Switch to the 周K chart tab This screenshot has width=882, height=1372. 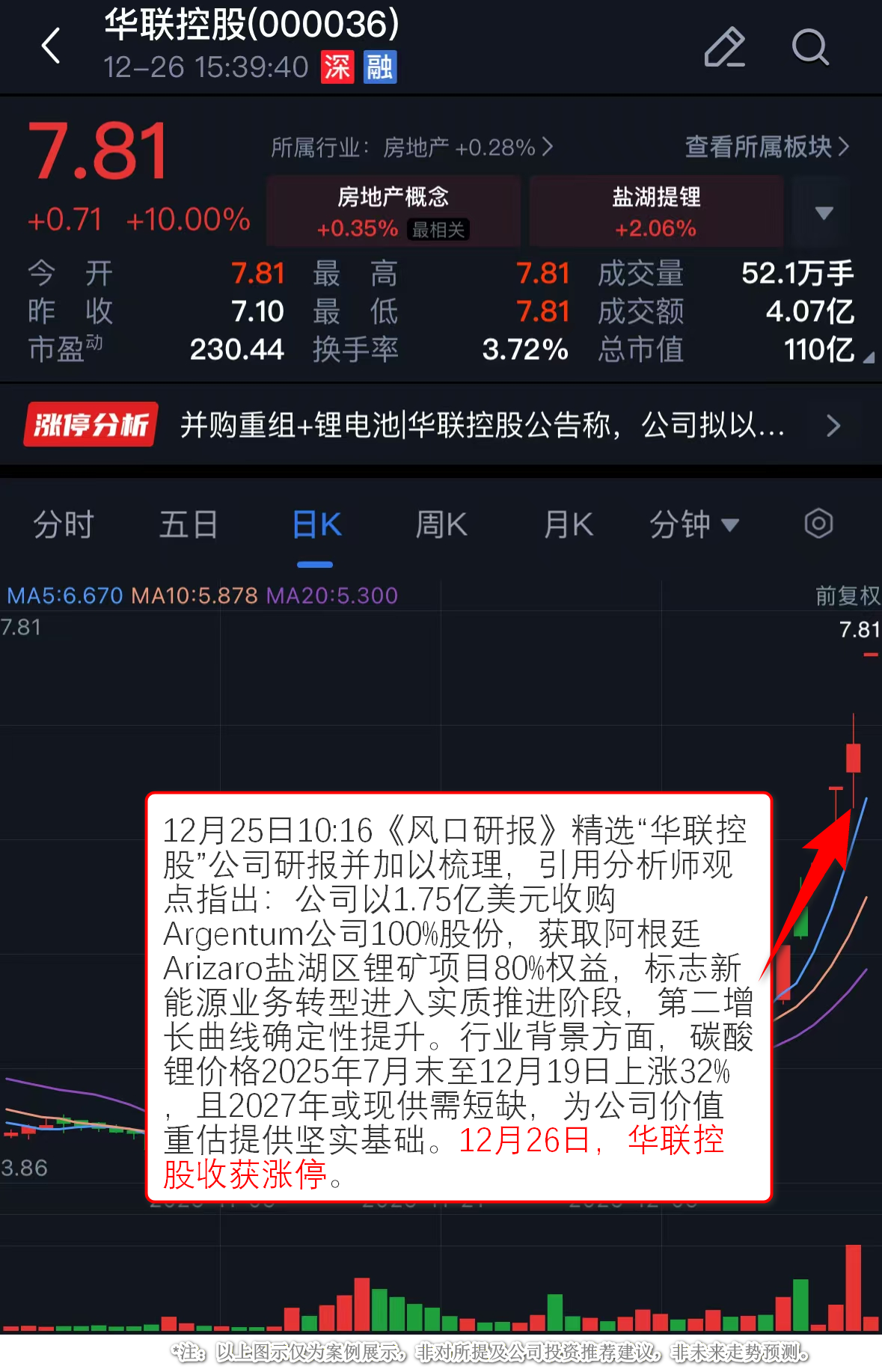coord(441,524)
